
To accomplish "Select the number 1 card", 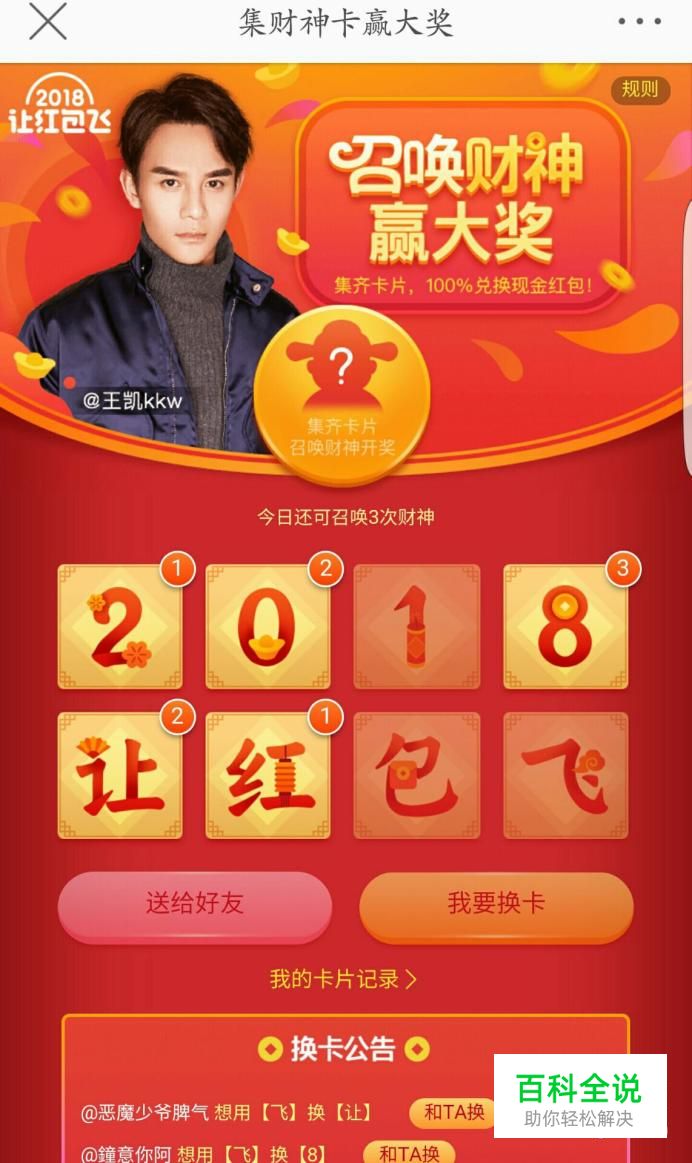I will pos(417,627).
